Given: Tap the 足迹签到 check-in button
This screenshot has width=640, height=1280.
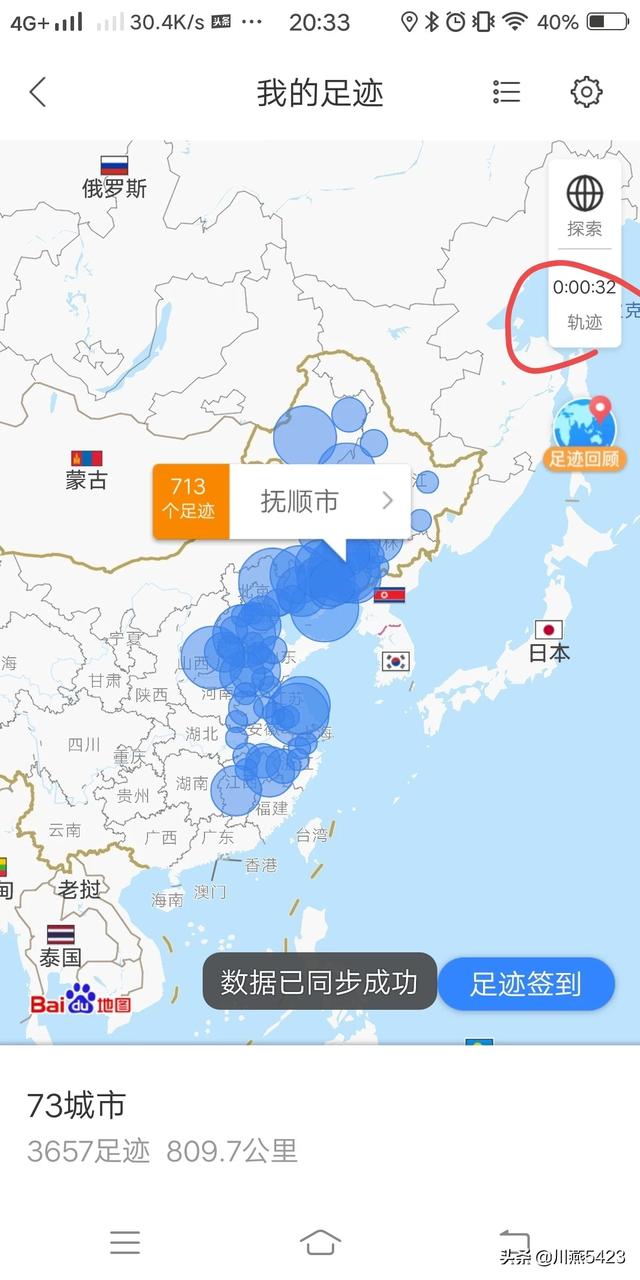Looking at the screenshot, I should 526,983.
